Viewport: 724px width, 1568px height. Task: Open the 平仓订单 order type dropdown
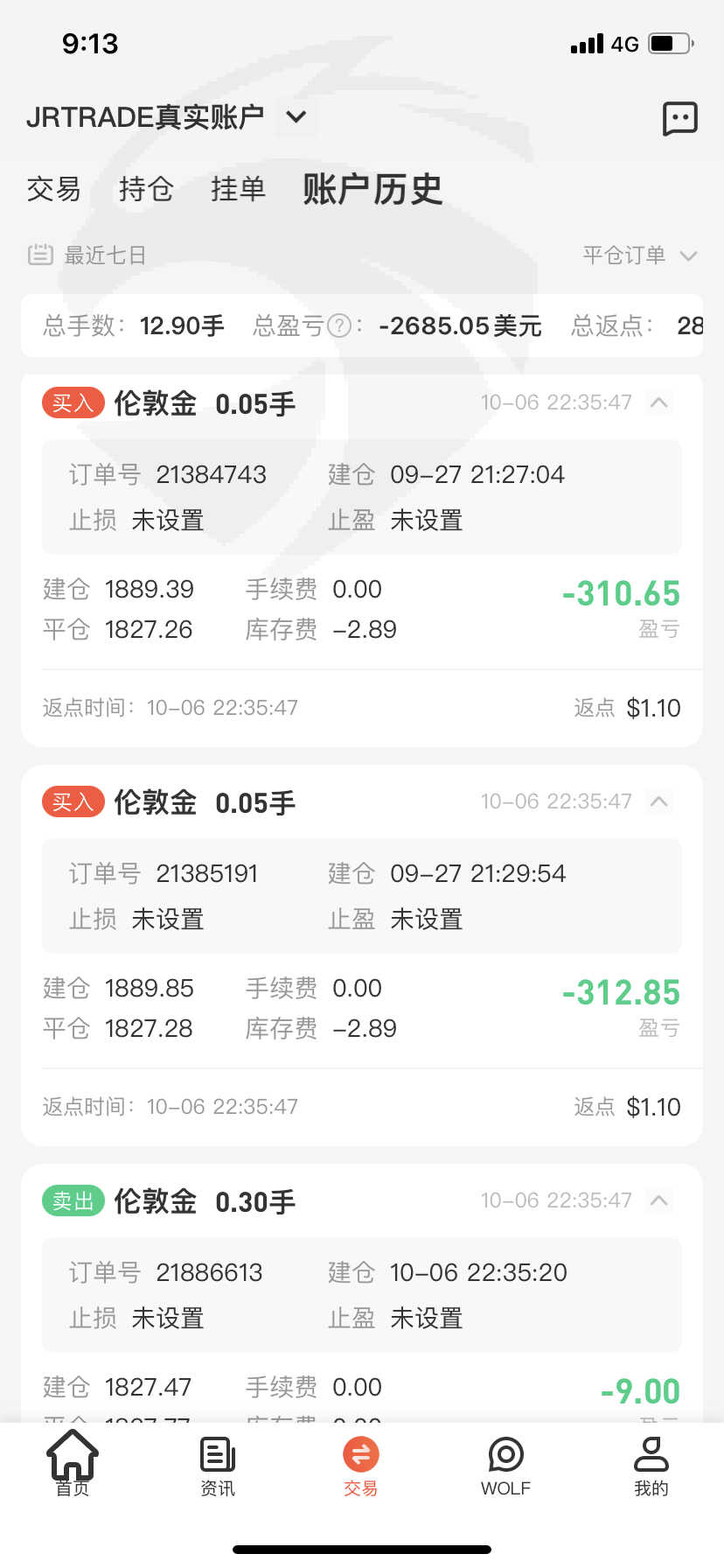point(640,255)
